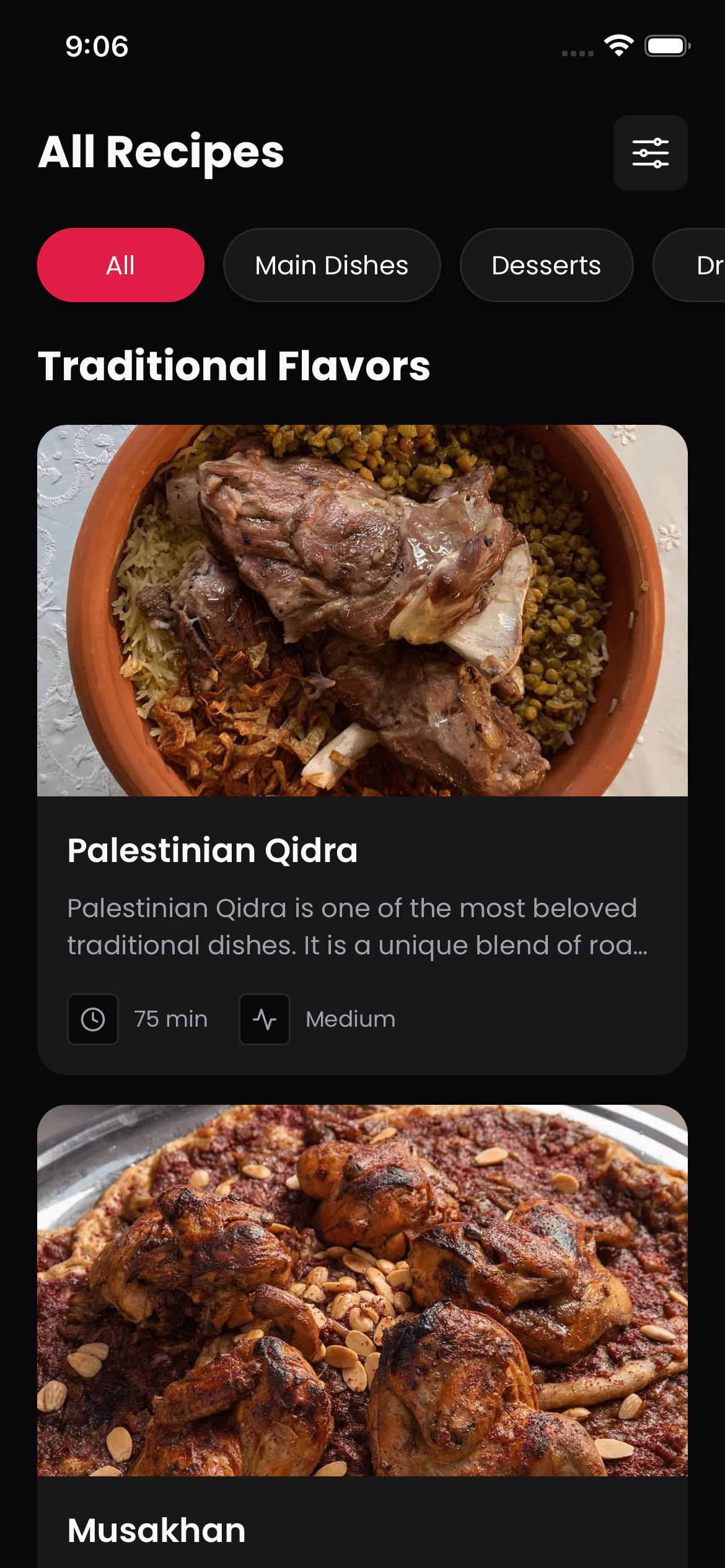725x1568 pixels.
Task: Click the cellular signal dots indicator
Action: pos(578,53)
